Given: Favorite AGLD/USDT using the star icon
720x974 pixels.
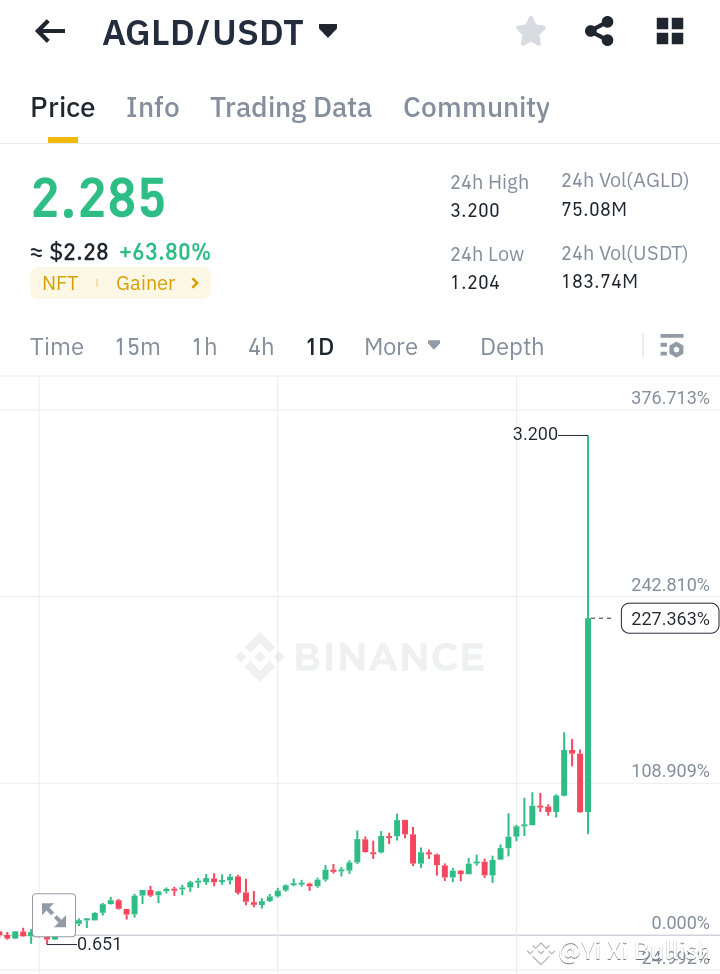Looking at the screenshot, I should (x=530, y=31).
